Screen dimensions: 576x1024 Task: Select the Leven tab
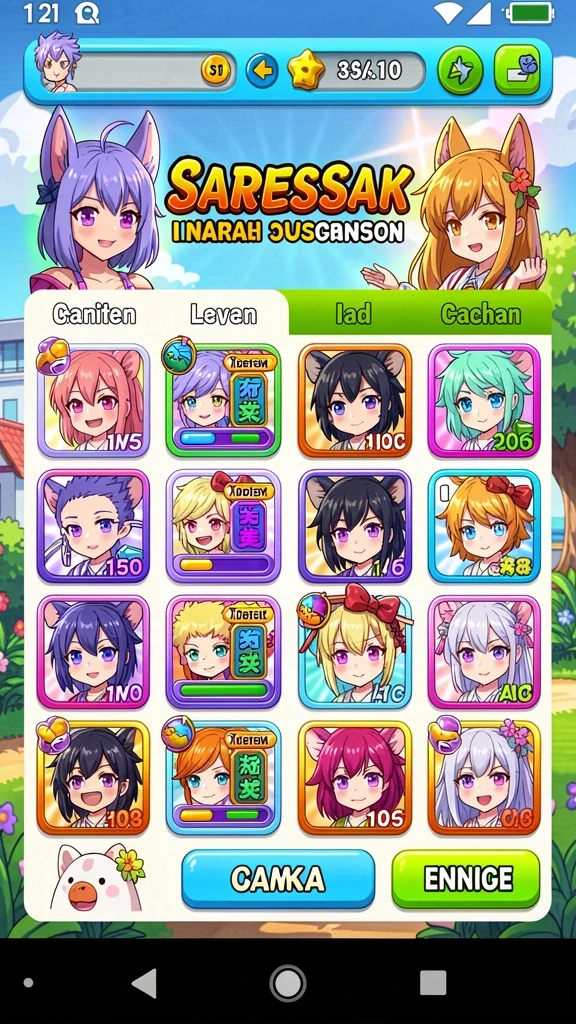[x=223, y=314]
